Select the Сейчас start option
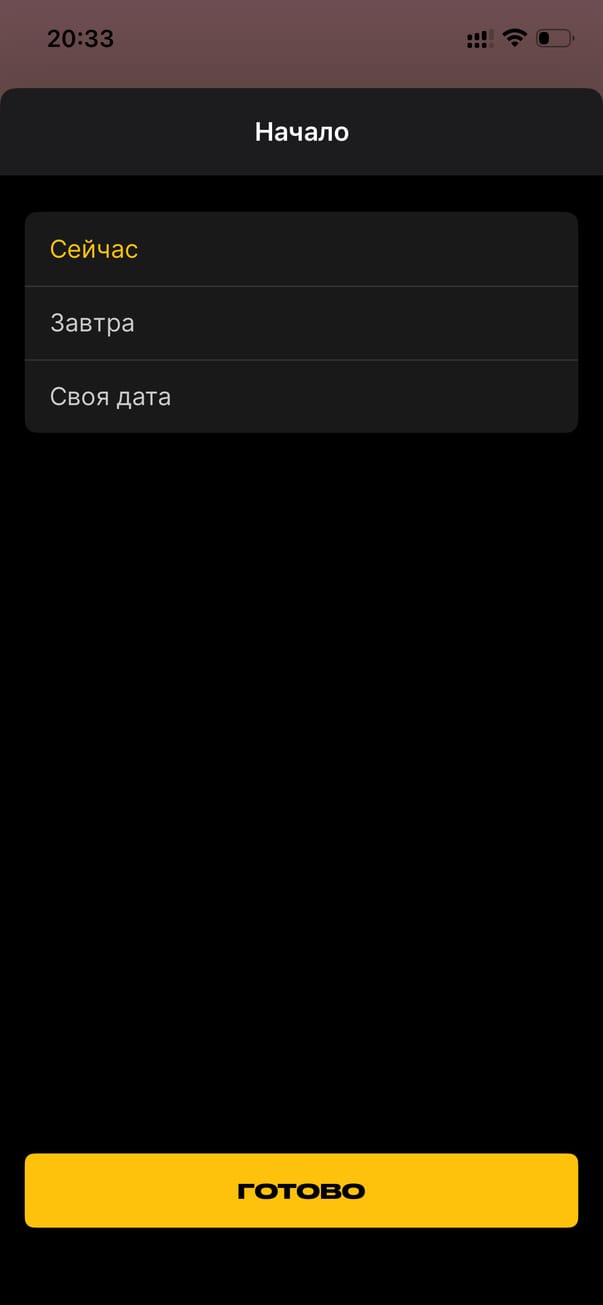This screenshot has height=1305, width=603. [300, 249]
